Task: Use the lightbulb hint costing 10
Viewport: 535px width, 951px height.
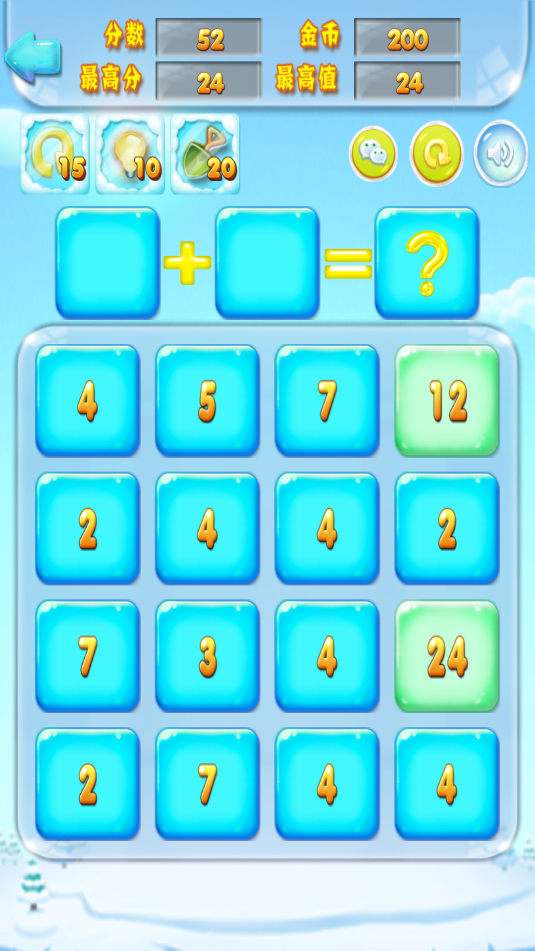Action: [130, 153]
